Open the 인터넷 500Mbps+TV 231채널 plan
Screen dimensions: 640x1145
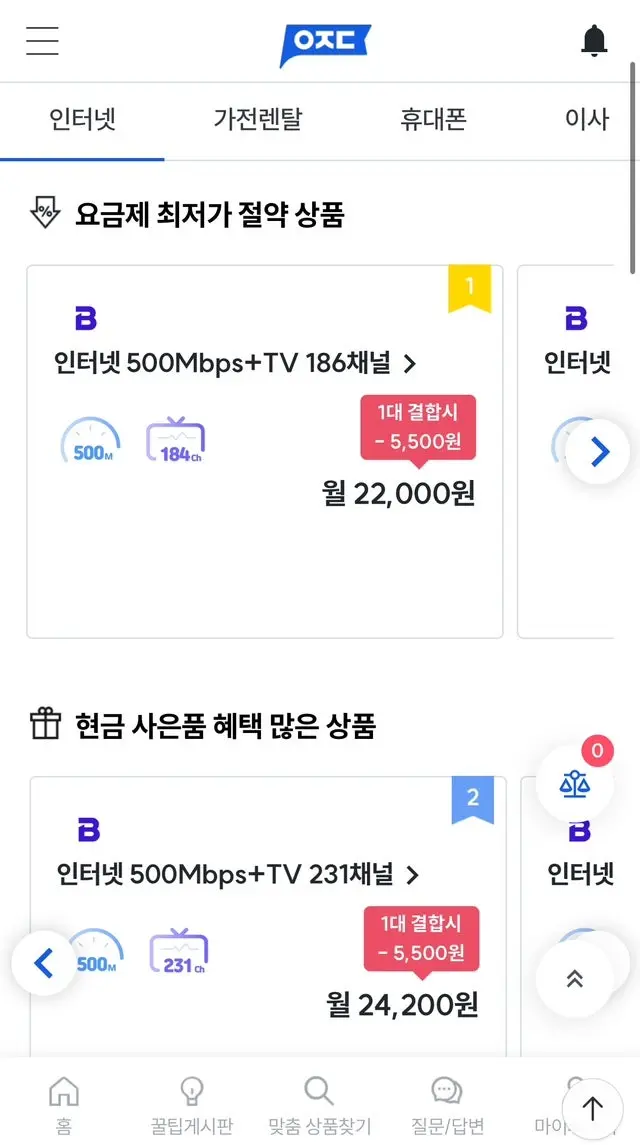238,875
